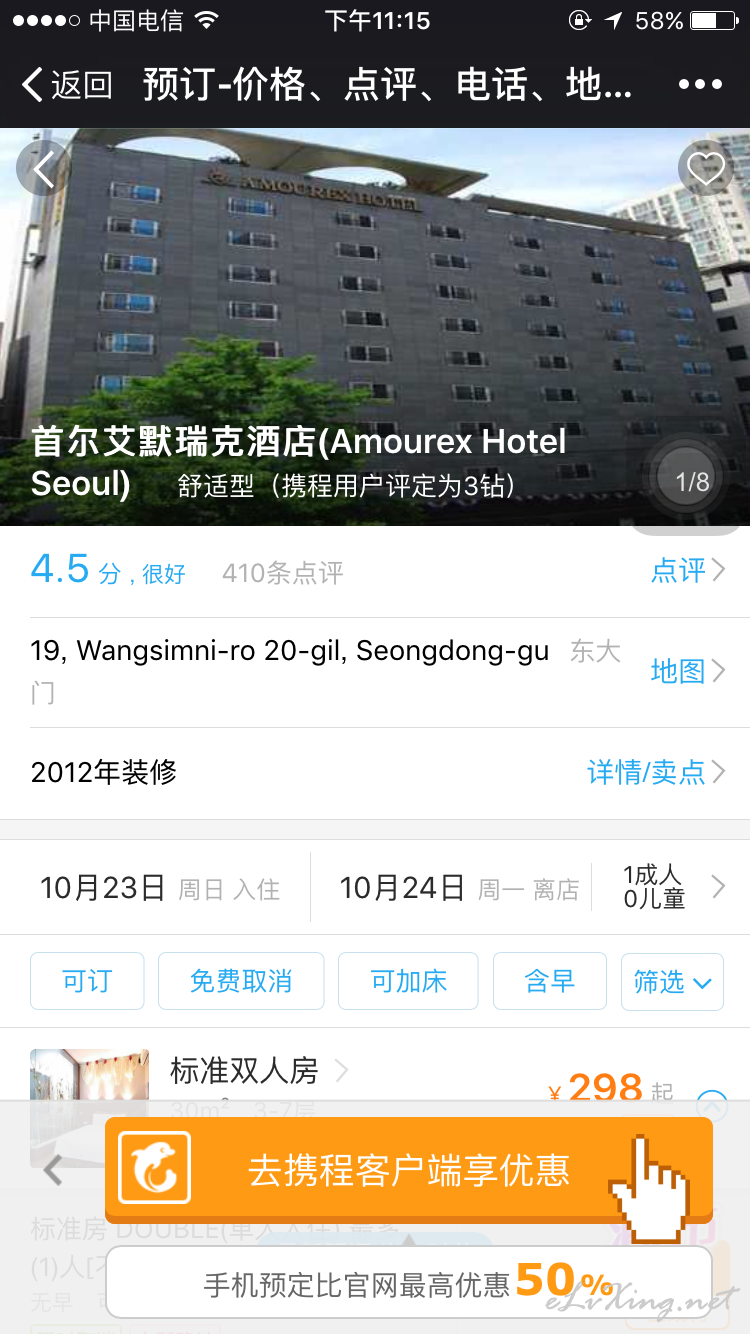Select the 免费取消 filter chip
The image size is (750, 1334).
coord(241,981)
